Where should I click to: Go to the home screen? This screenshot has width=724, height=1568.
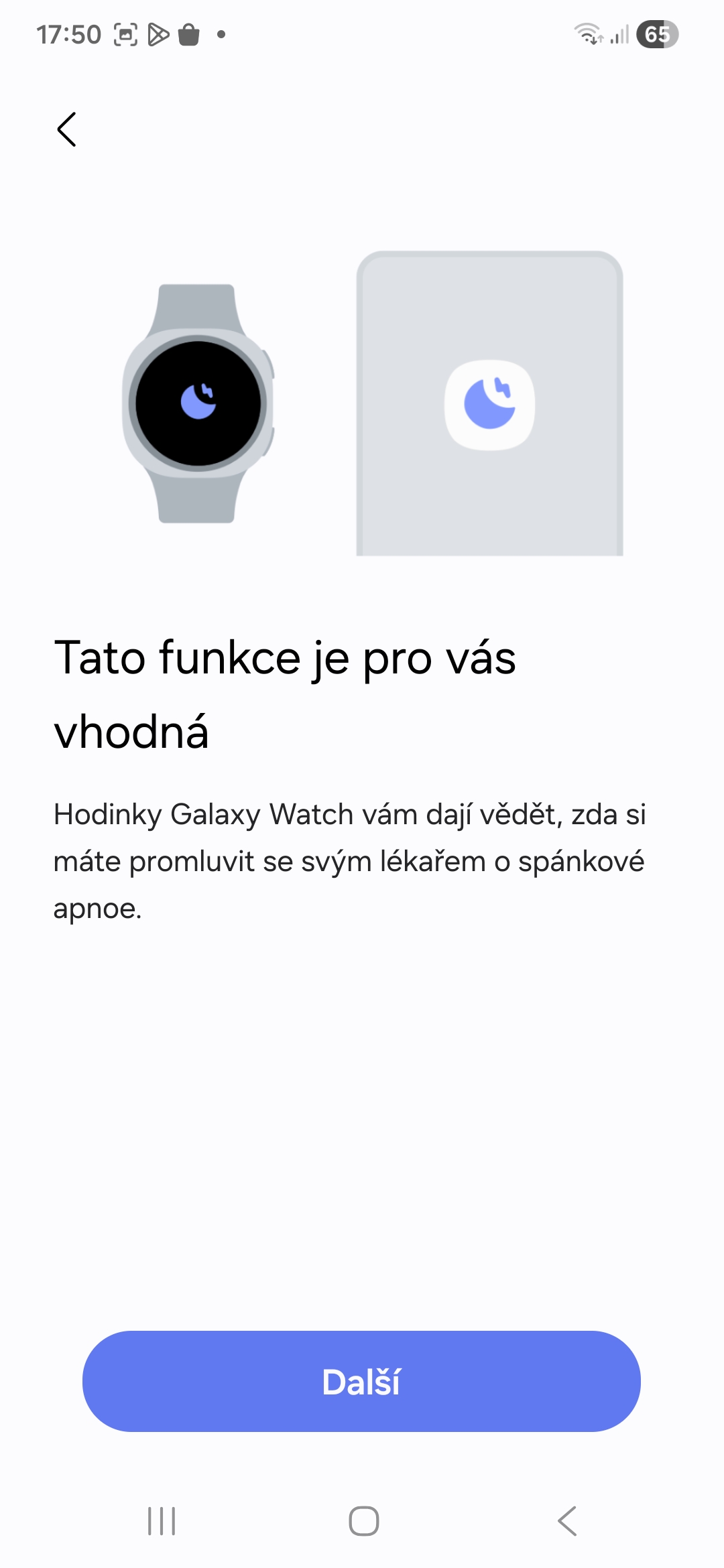363,1520
